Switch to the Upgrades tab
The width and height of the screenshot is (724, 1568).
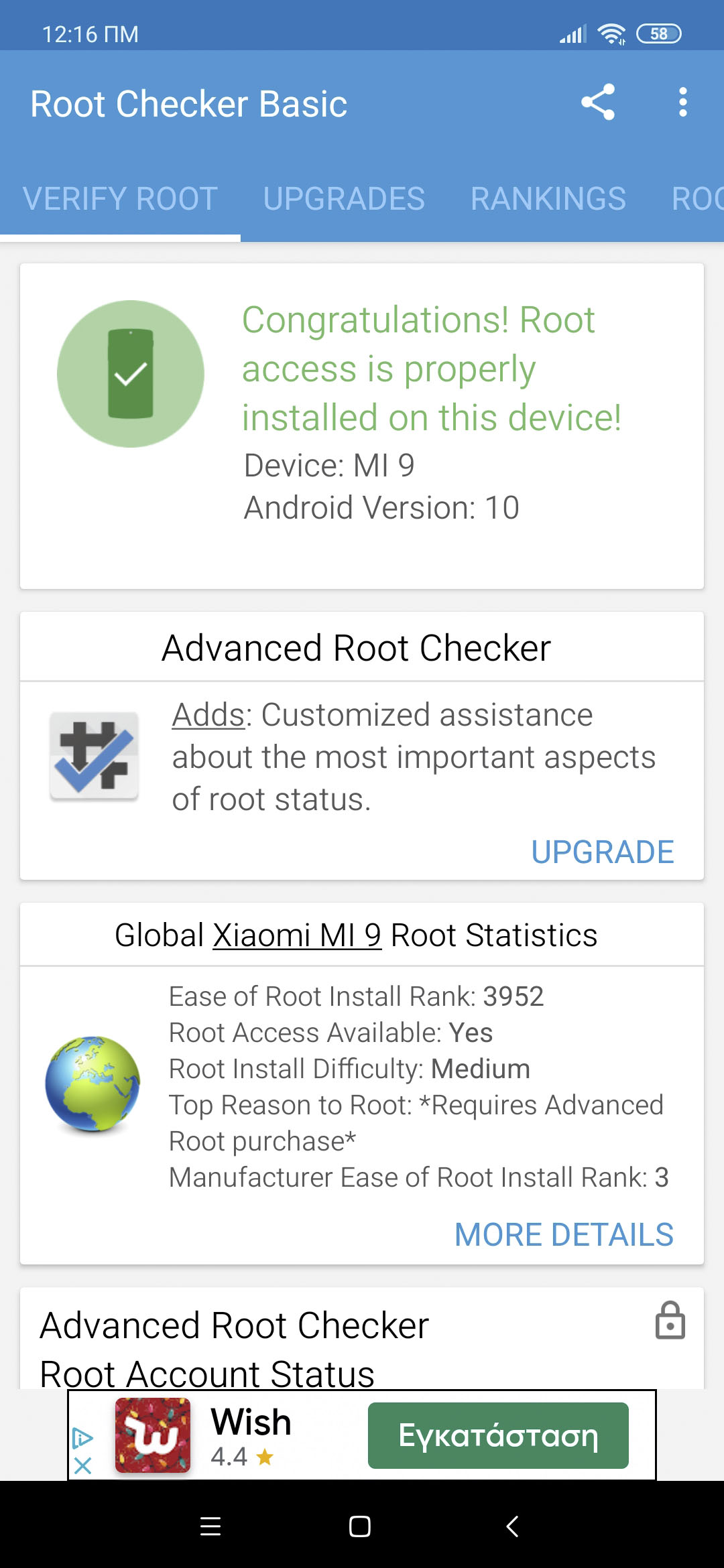coord(344,199)
